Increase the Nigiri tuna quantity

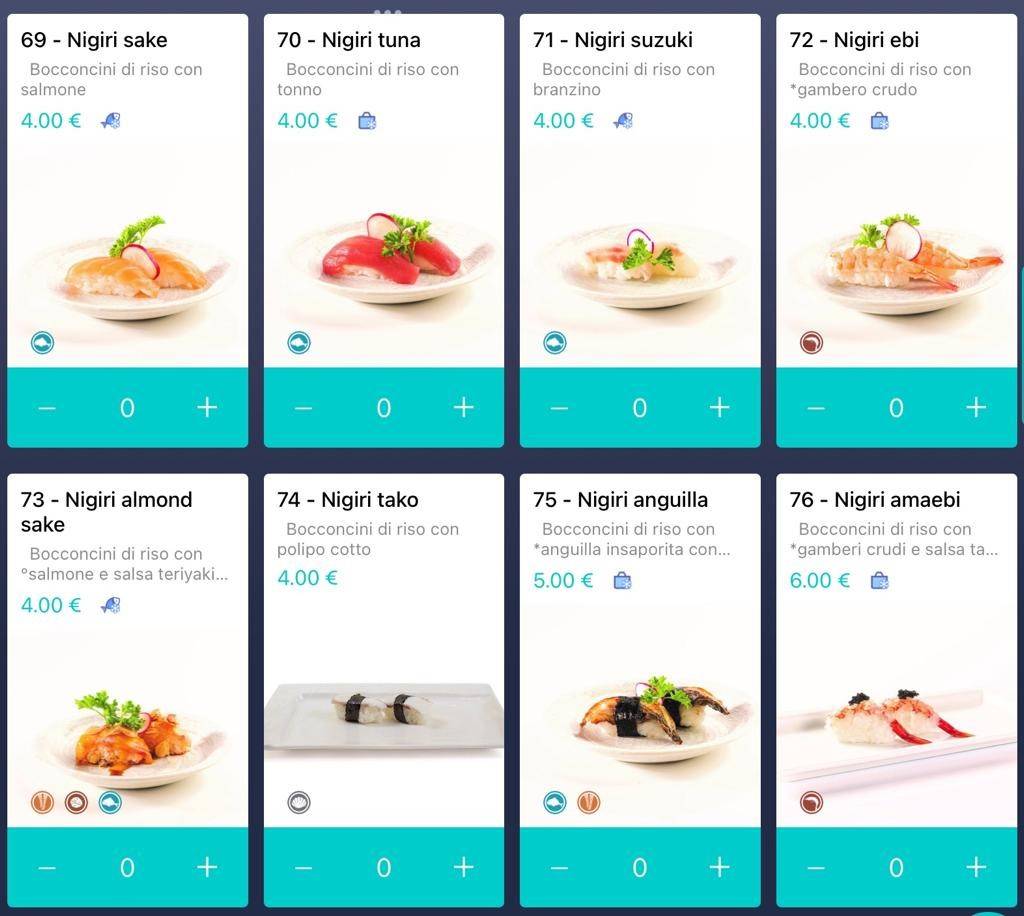[x=463, y=407]
